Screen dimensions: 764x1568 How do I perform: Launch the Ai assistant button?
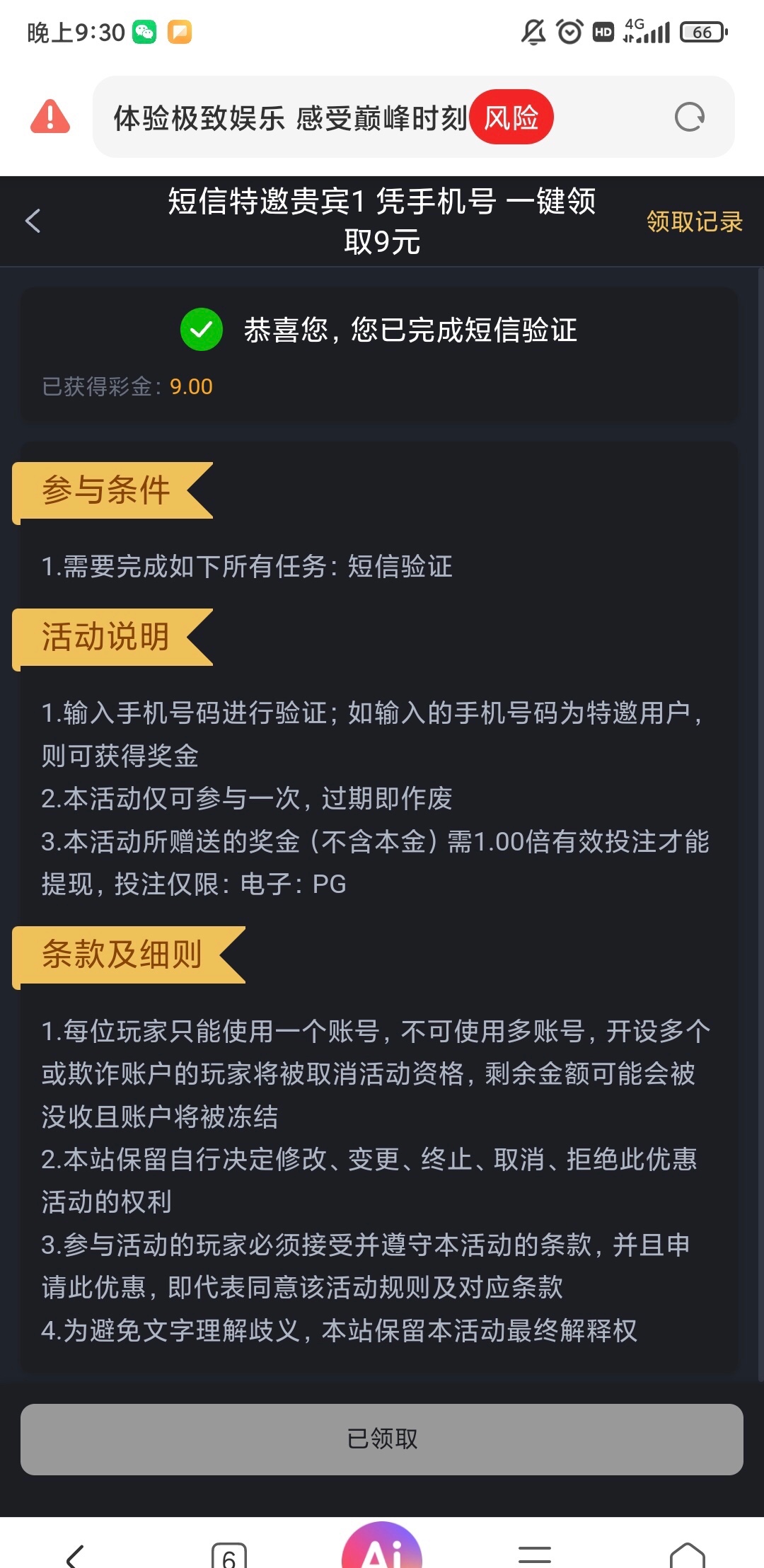(382, 1550)
